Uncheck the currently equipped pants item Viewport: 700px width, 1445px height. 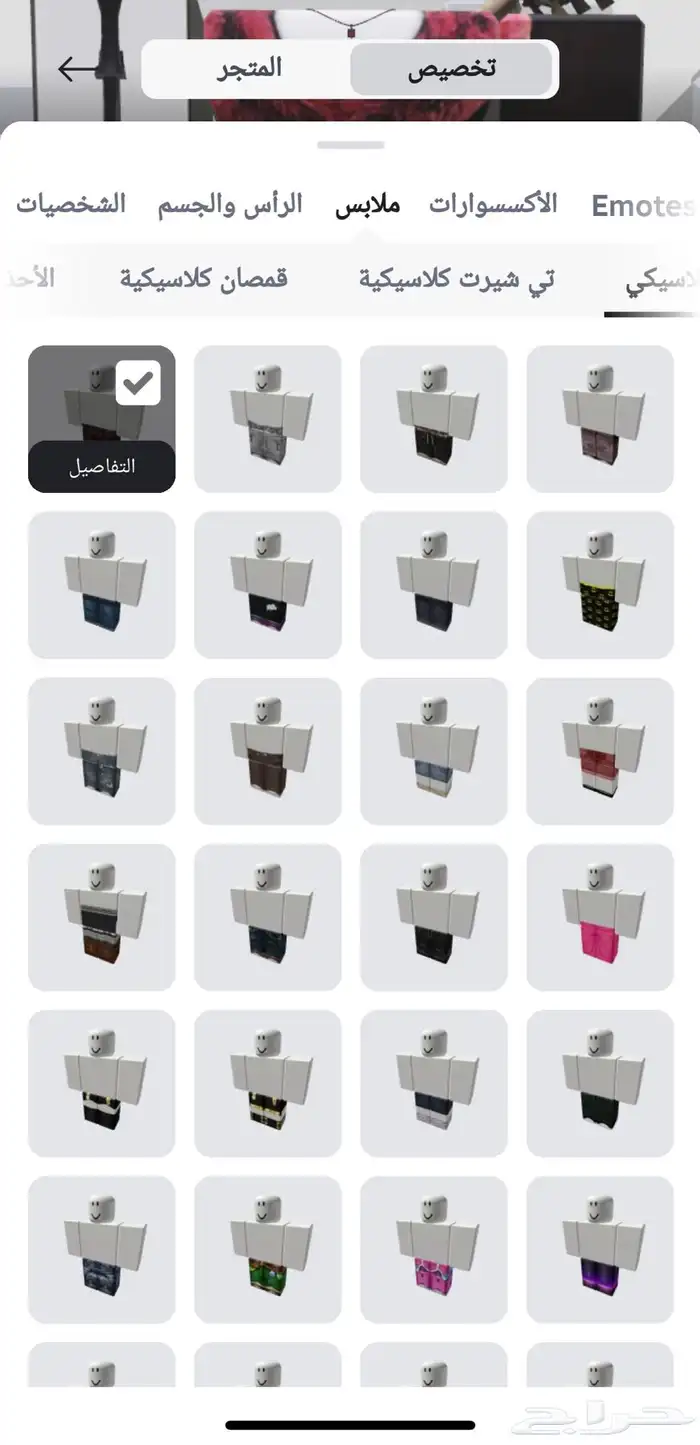138,383
